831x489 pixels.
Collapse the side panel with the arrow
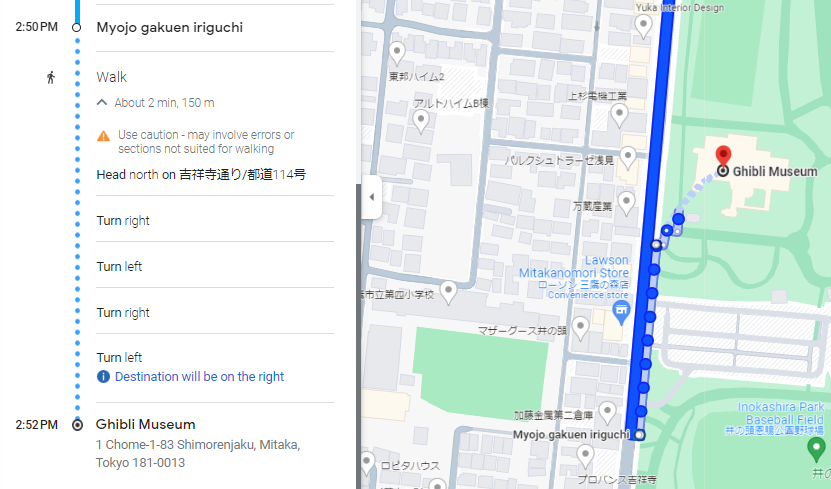click(371, 197)
